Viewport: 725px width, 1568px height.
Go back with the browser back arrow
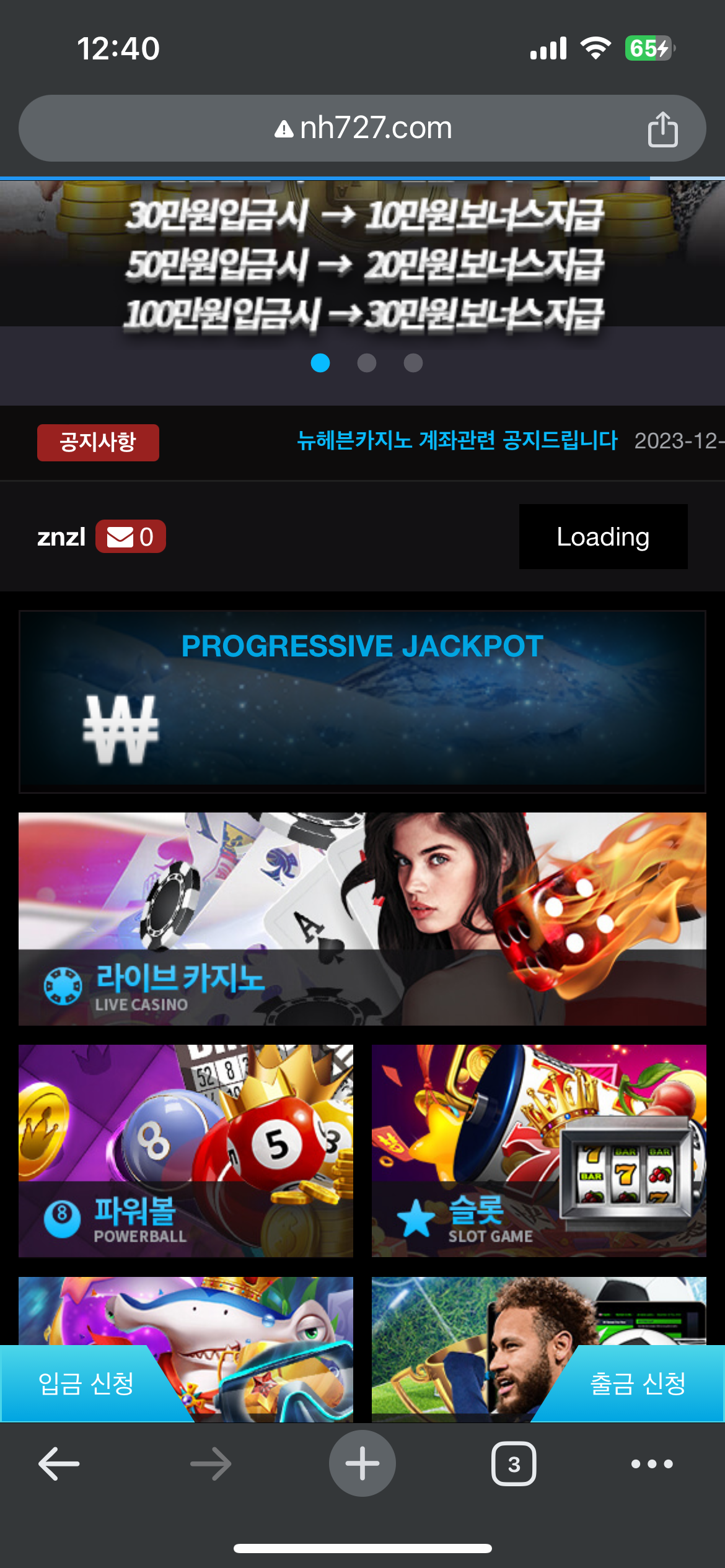[59, 1464]
